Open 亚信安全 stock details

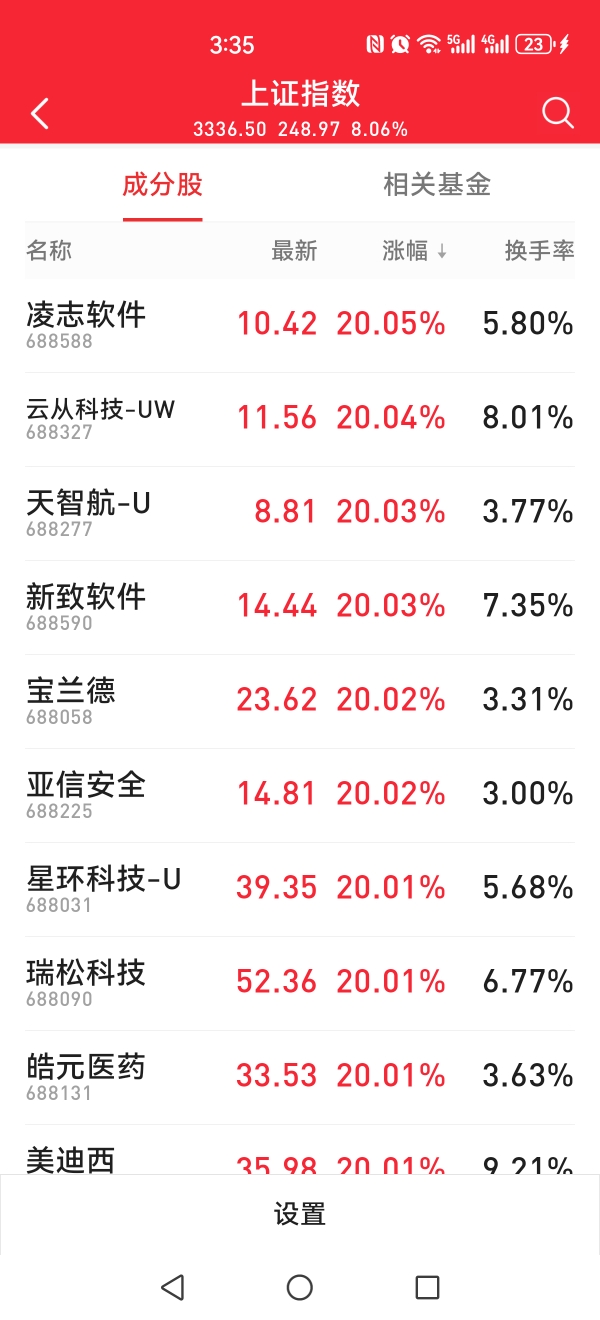300,795
